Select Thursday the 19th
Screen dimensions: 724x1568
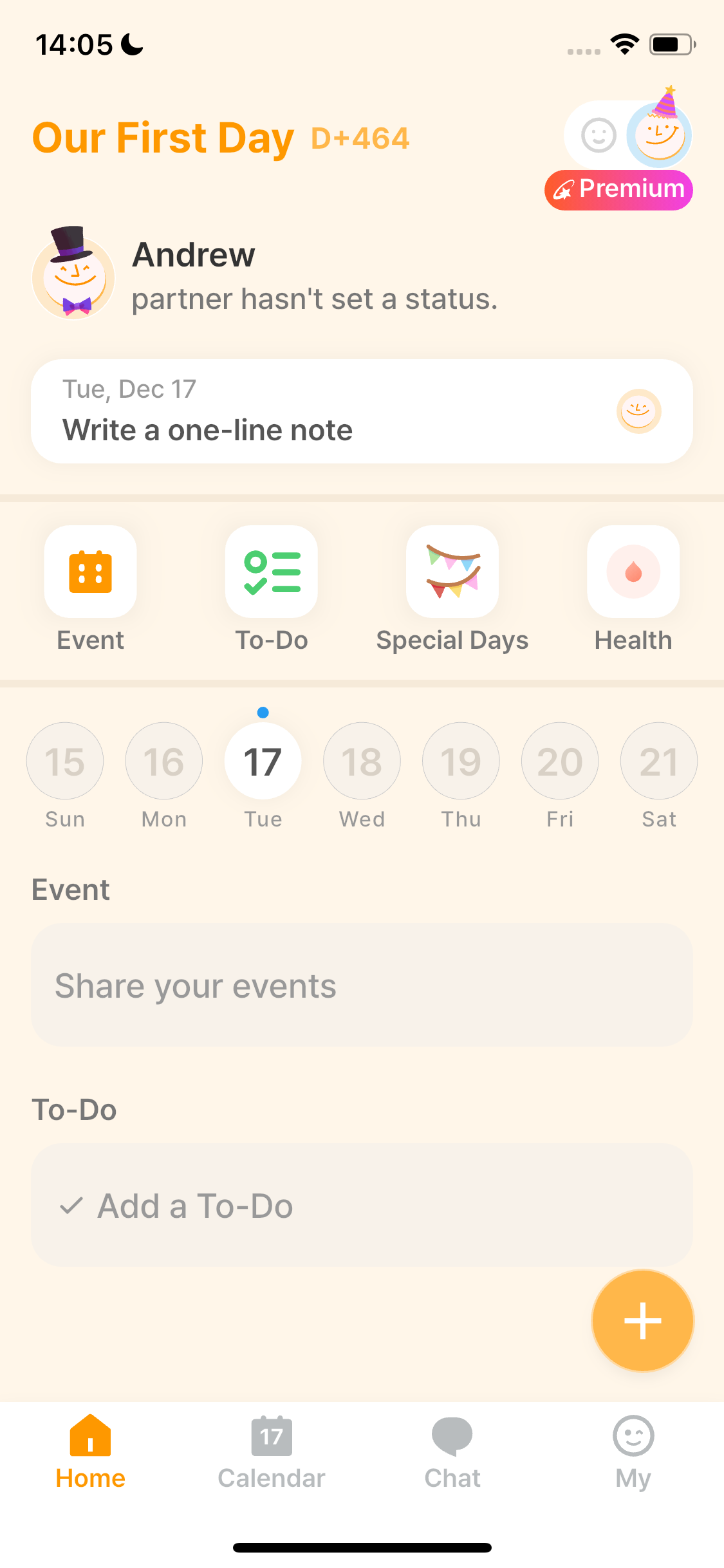tap(461, 761)
